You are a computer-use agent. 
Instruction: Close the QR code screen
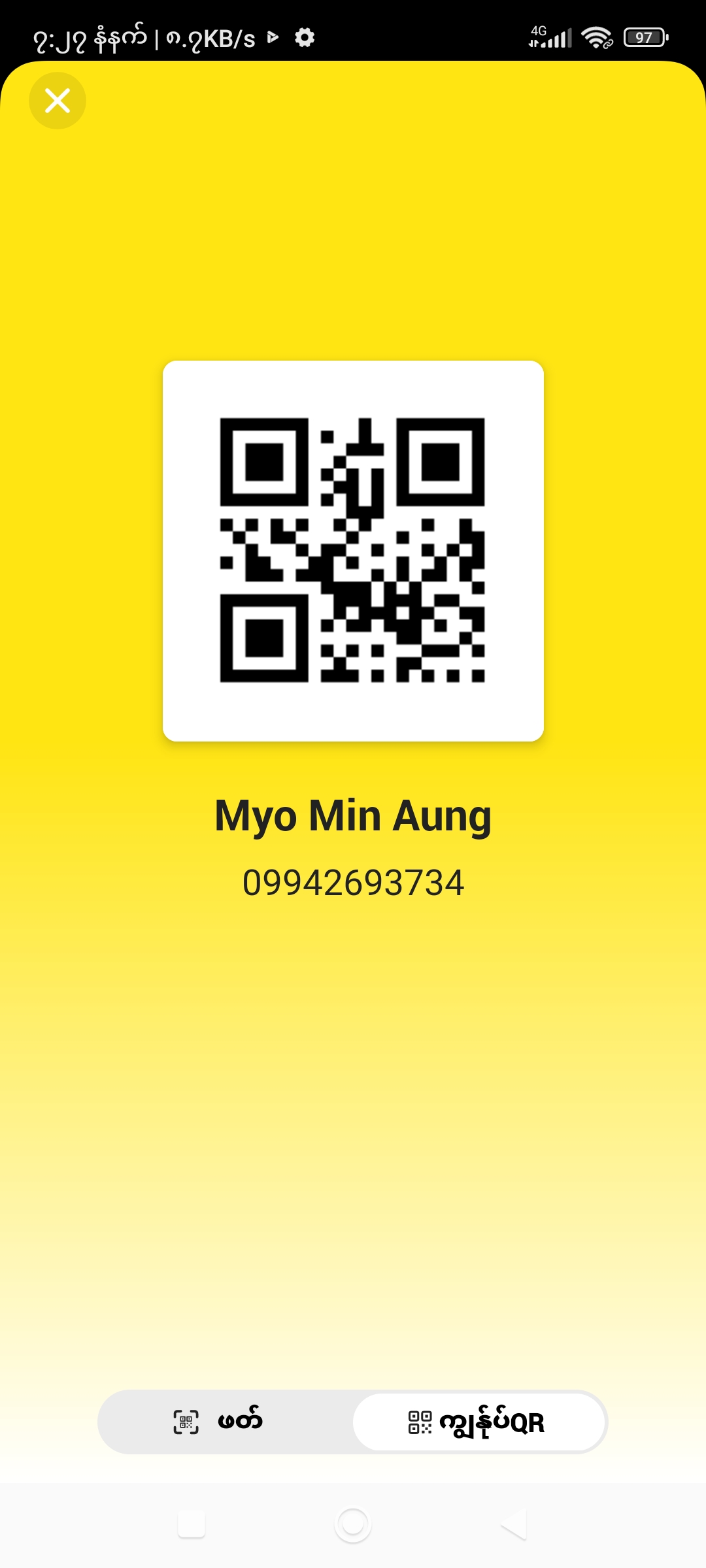[58, 101]
